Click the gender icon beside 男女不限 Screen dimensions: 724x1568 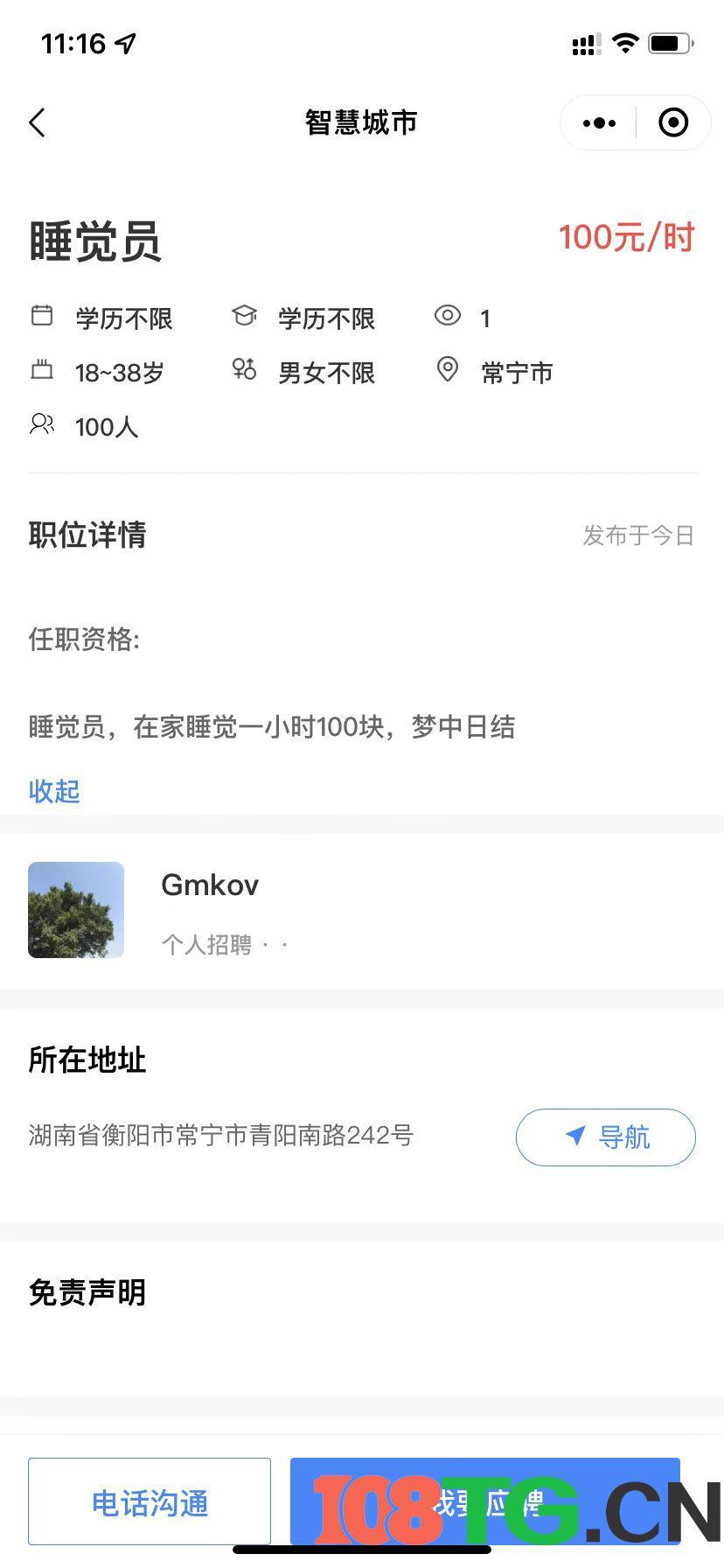244,371
